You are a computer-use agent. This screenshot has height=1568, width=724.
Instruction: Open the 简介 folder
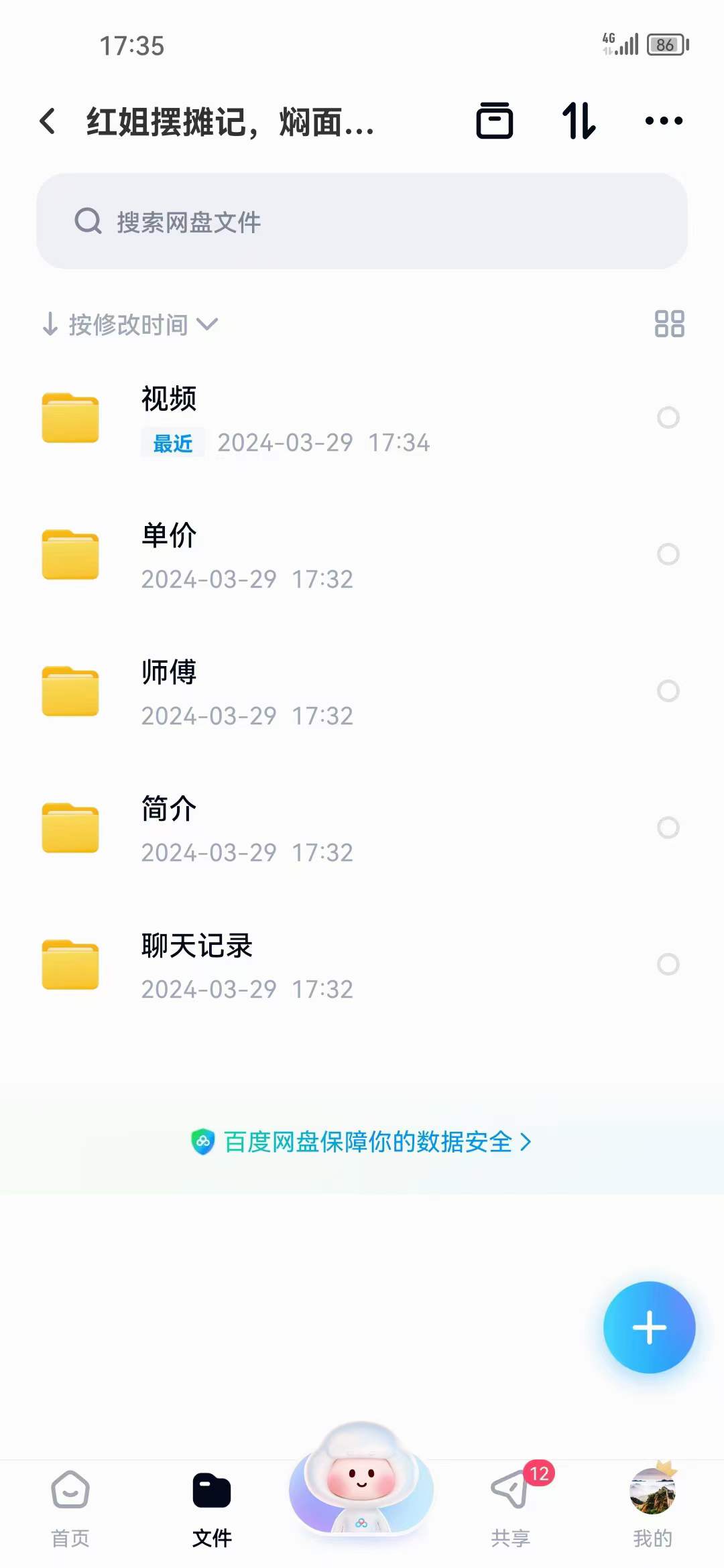tap(268, 828)
